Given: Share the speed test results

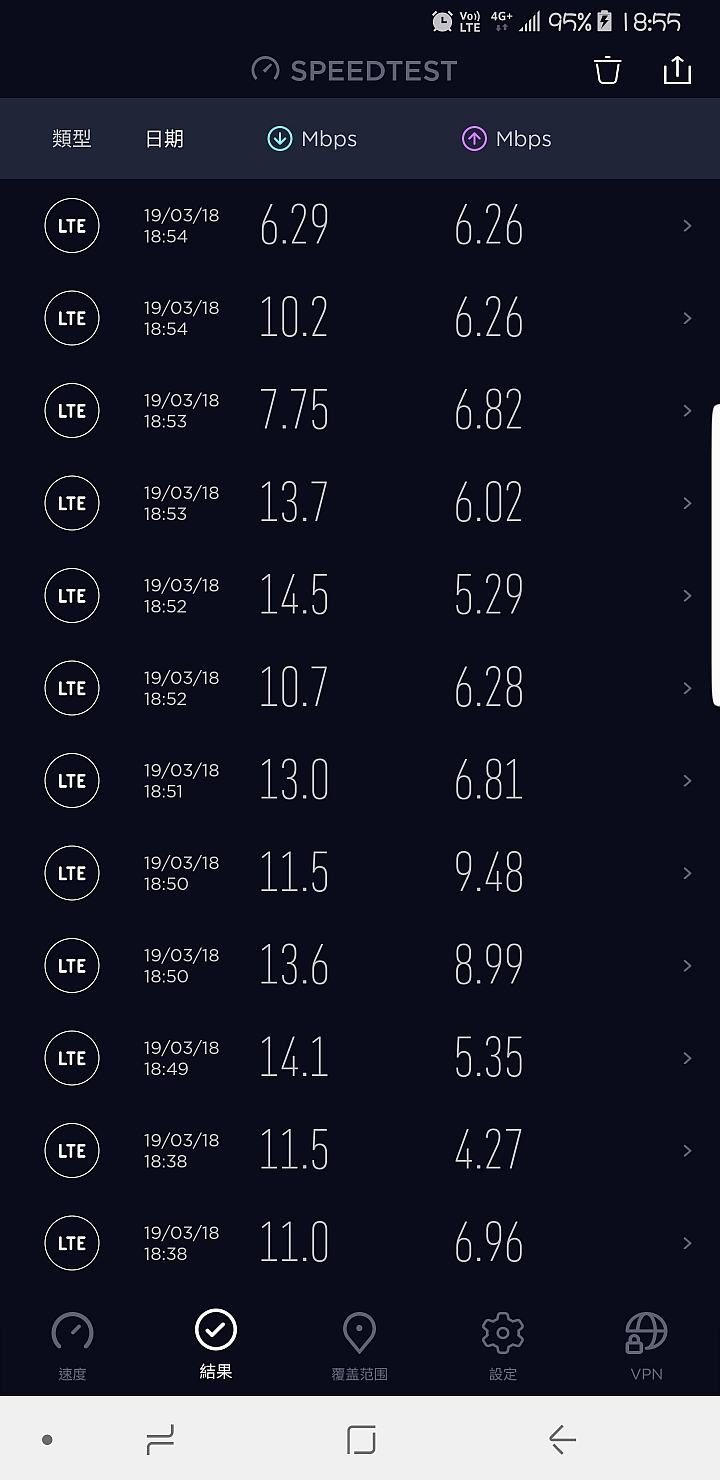Looking at the screenshot, I should [x=677, y=70].
